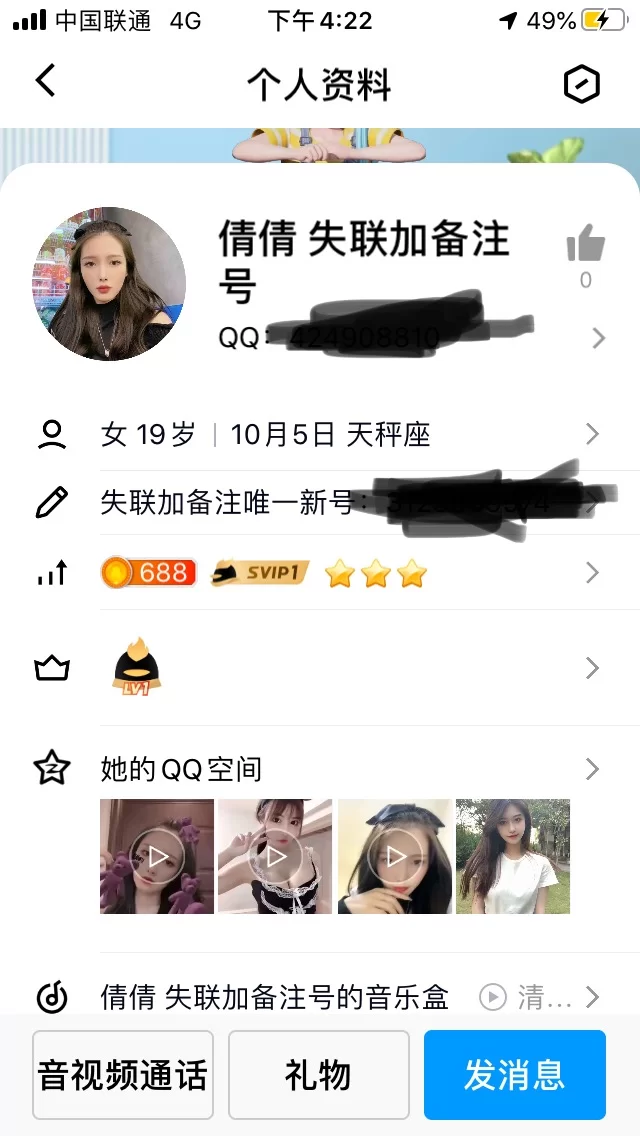The width and height of the screenshot is (640, 1136).
Task: Open the 音乐盒 row
Action: click(x=275, y=997)
